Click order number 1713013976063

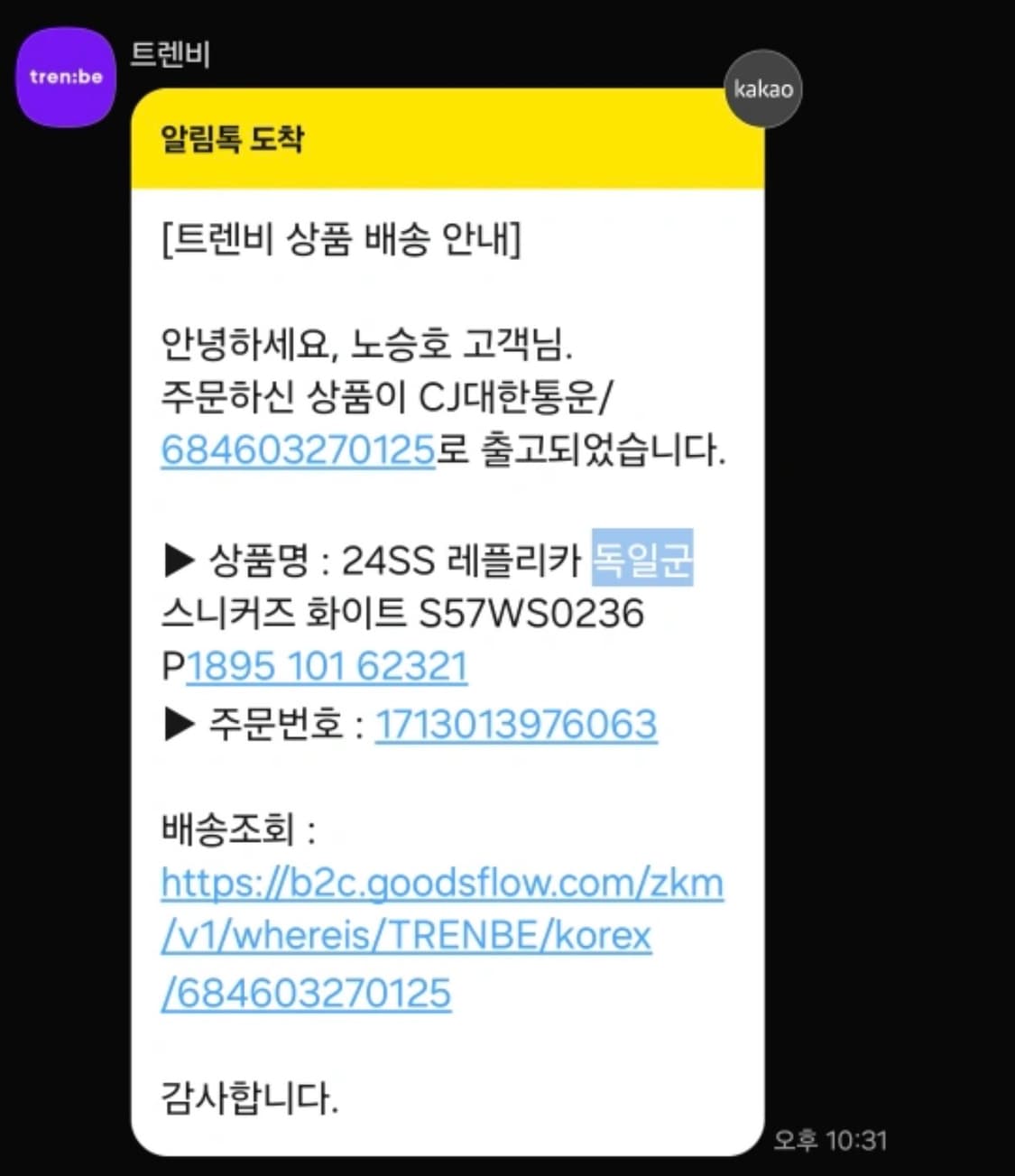tap(514, 723)
